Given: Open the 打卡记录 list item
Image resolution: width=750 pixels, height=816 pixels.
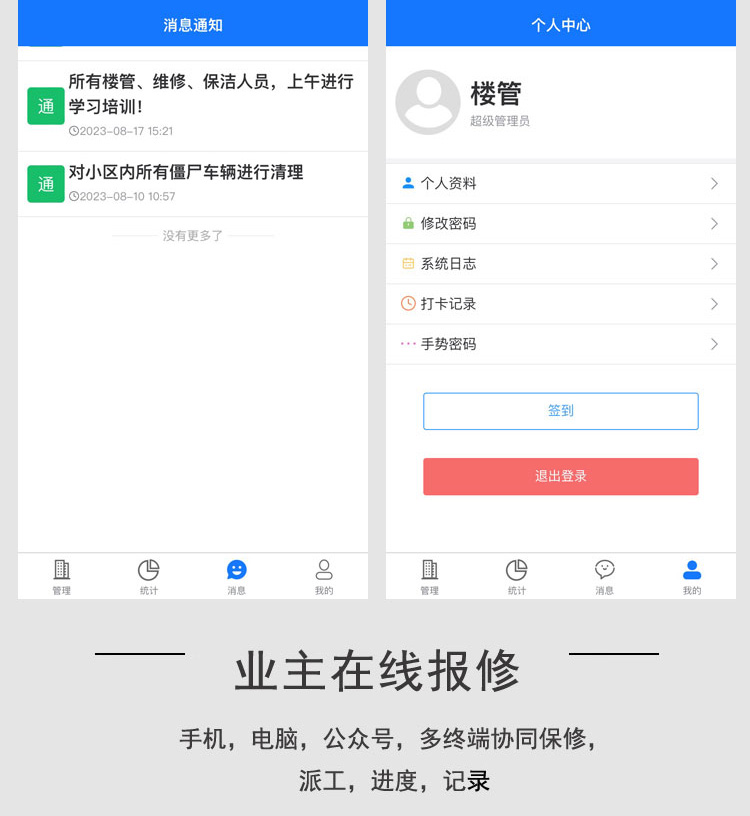Looking at the screenshot, I should (x=560, y=304).
